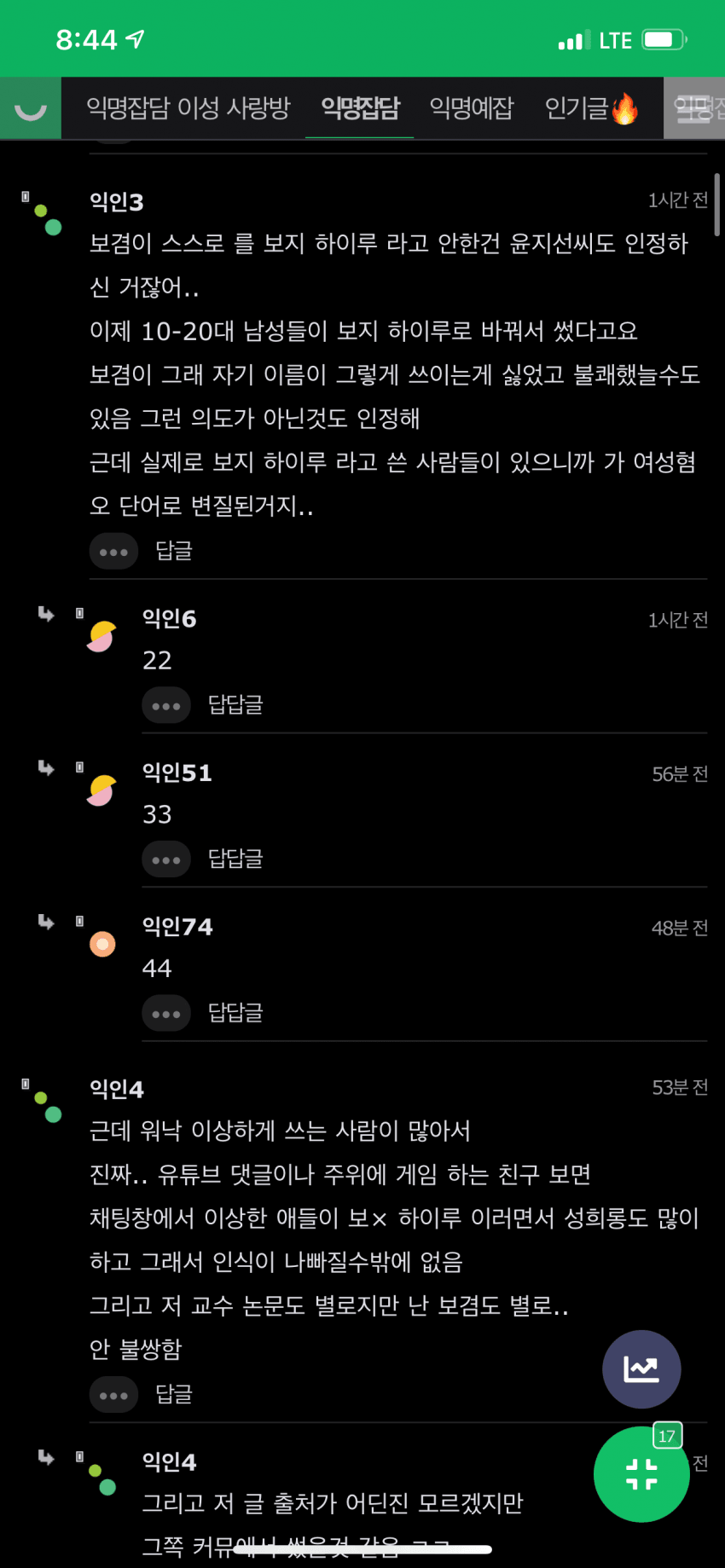Reply to 익인4's comment with 답글
The height and width of the screenshot is (1568, 725).
(174, 1394)
